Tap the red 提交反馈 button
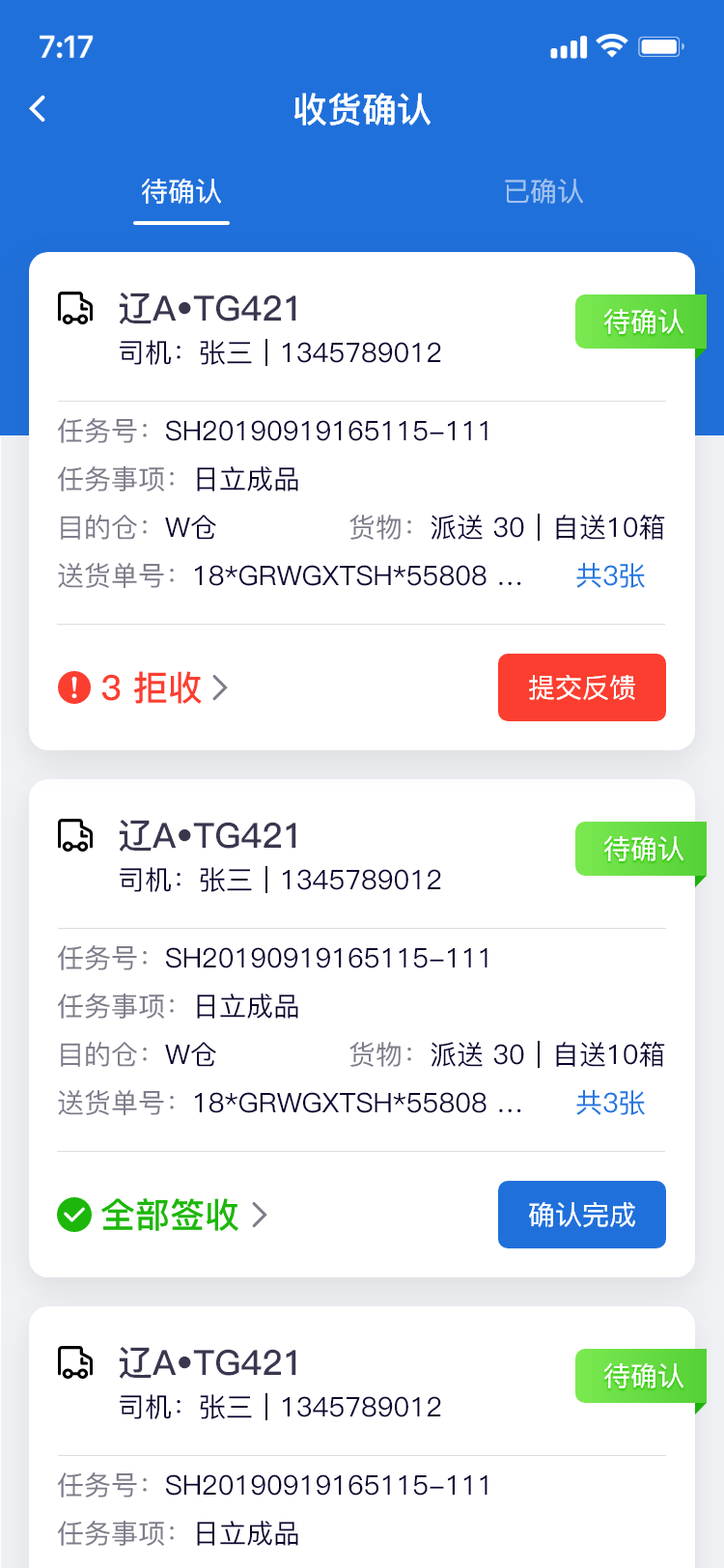 point(581,687)
